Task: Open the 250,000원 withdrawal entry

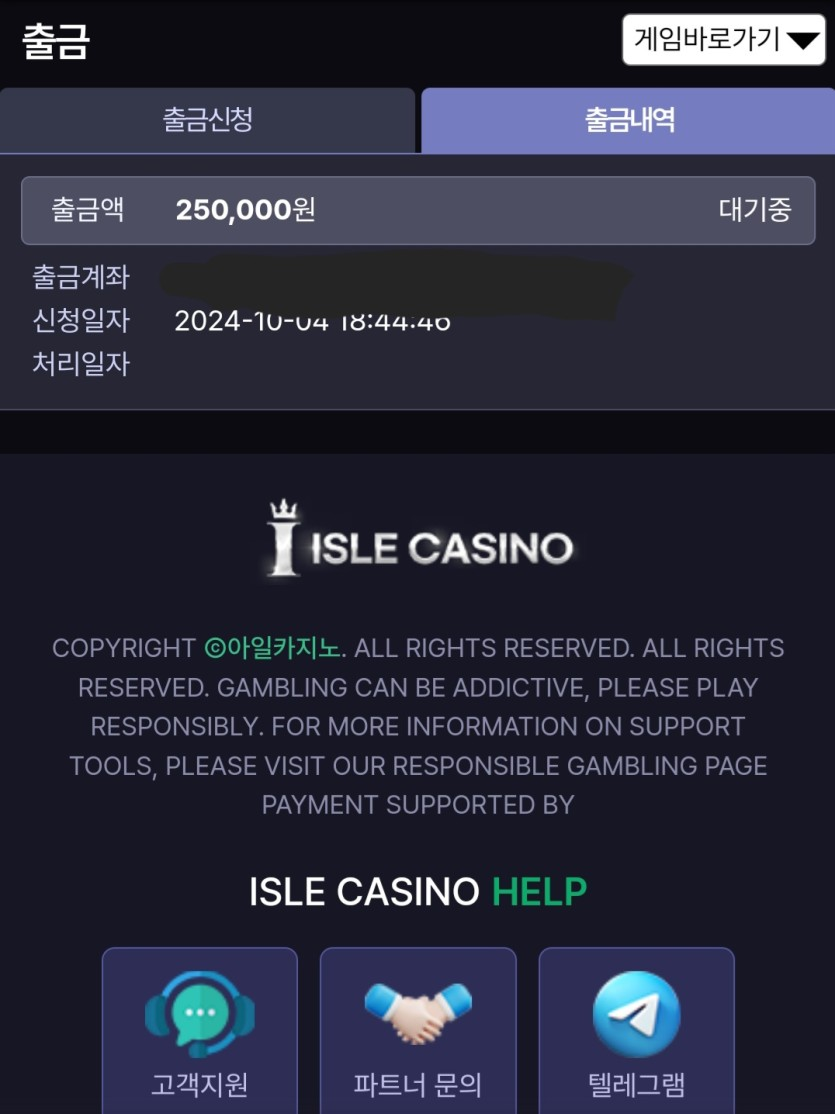Action: (x=417, y=210)
